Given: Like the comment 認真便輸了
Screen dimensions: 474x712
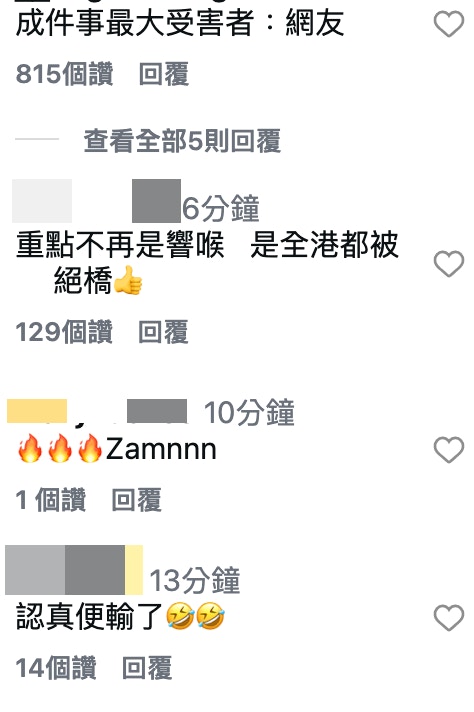Looking at the screenshot, I should [x=449, y=618].
